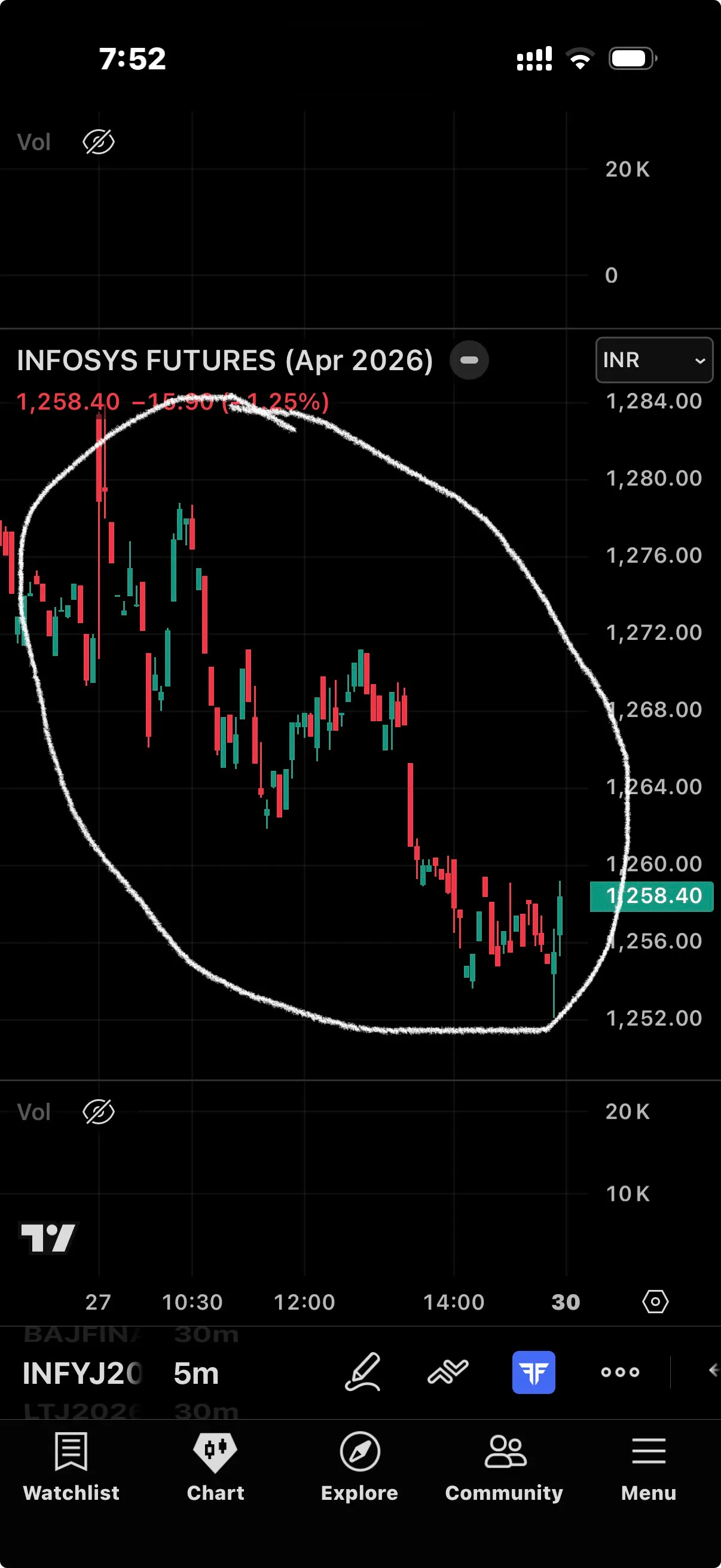Open the Menu tab
Screen dimensions: 721x1568
pyautogui.click(x=649, y=1466)
